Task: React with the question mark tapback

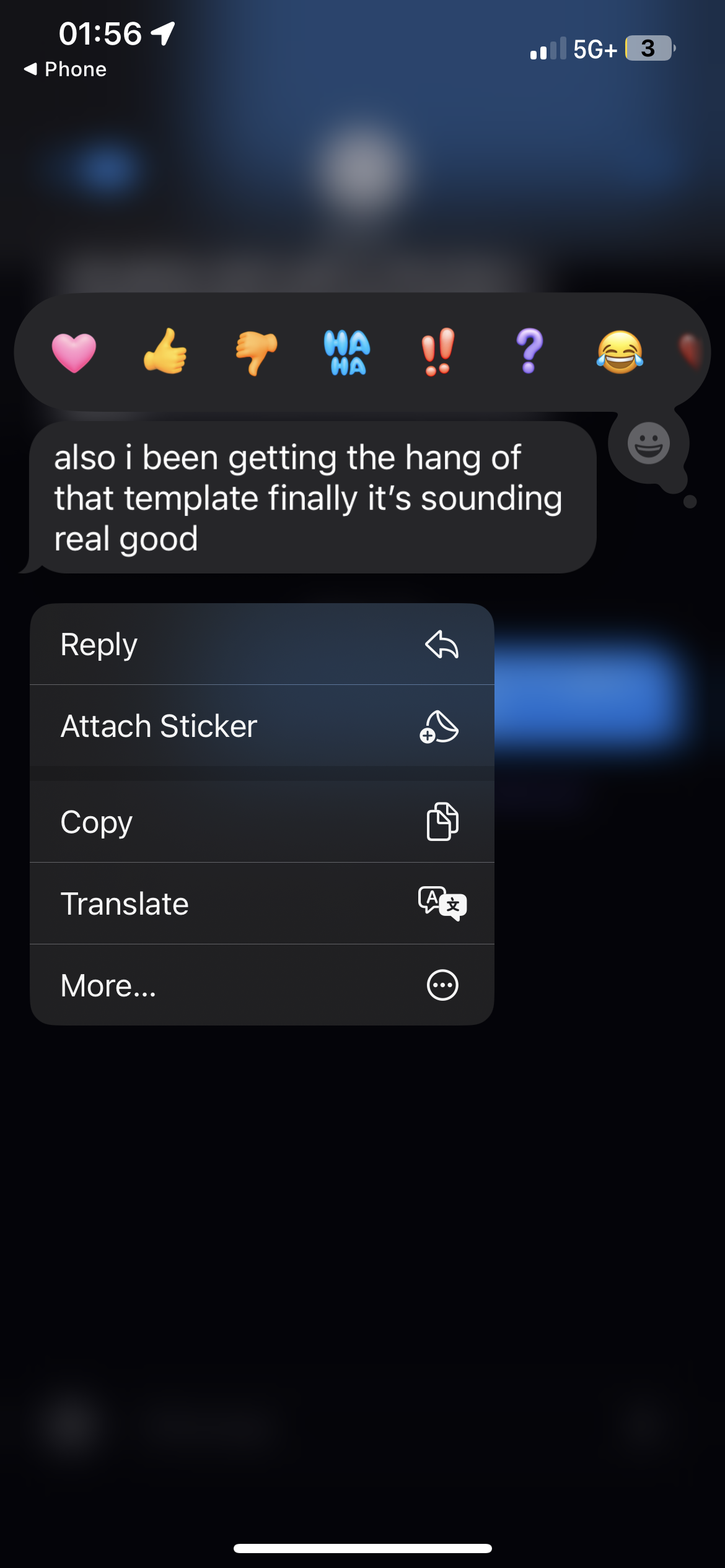Action: [529, 352]
